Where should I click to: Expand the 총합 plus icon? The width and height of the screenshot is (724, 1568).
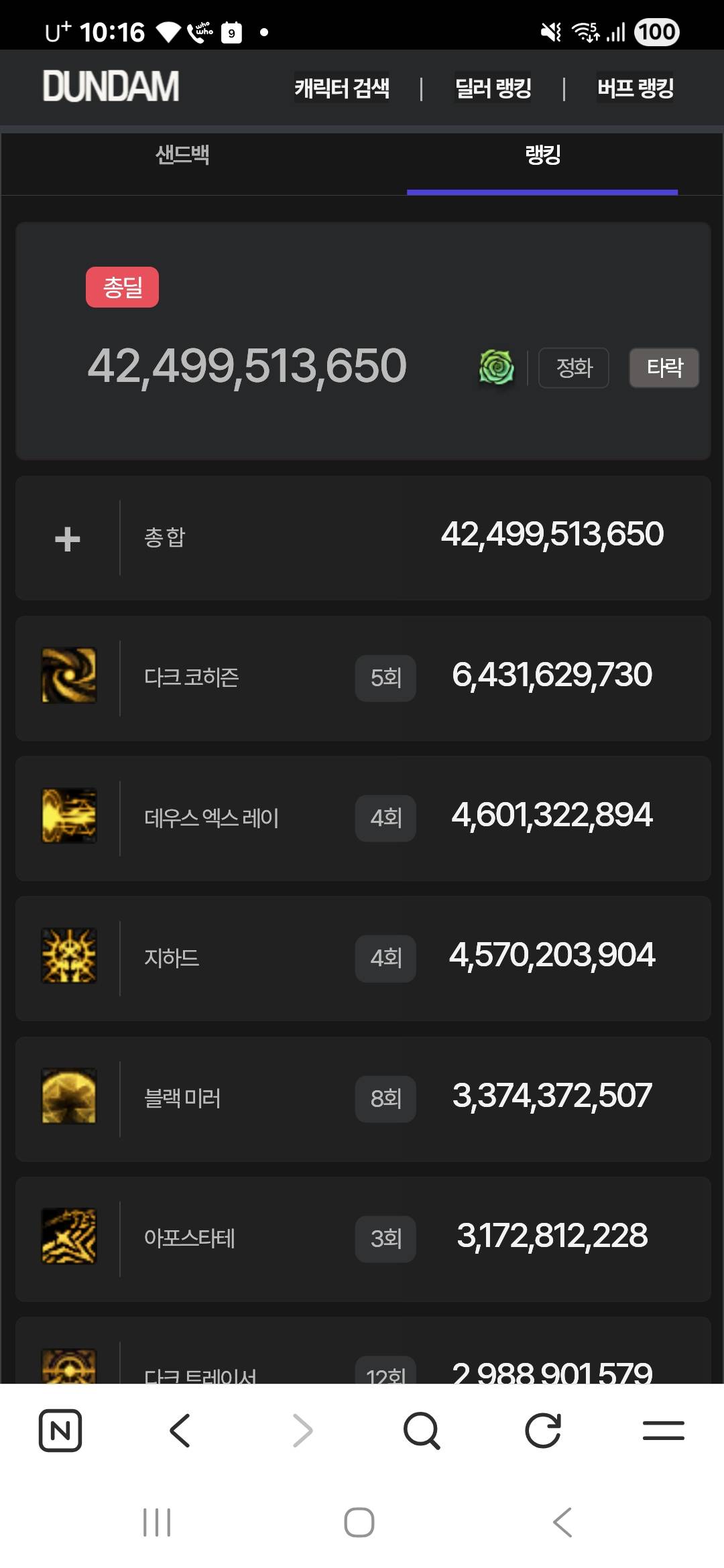coord(68,539)
